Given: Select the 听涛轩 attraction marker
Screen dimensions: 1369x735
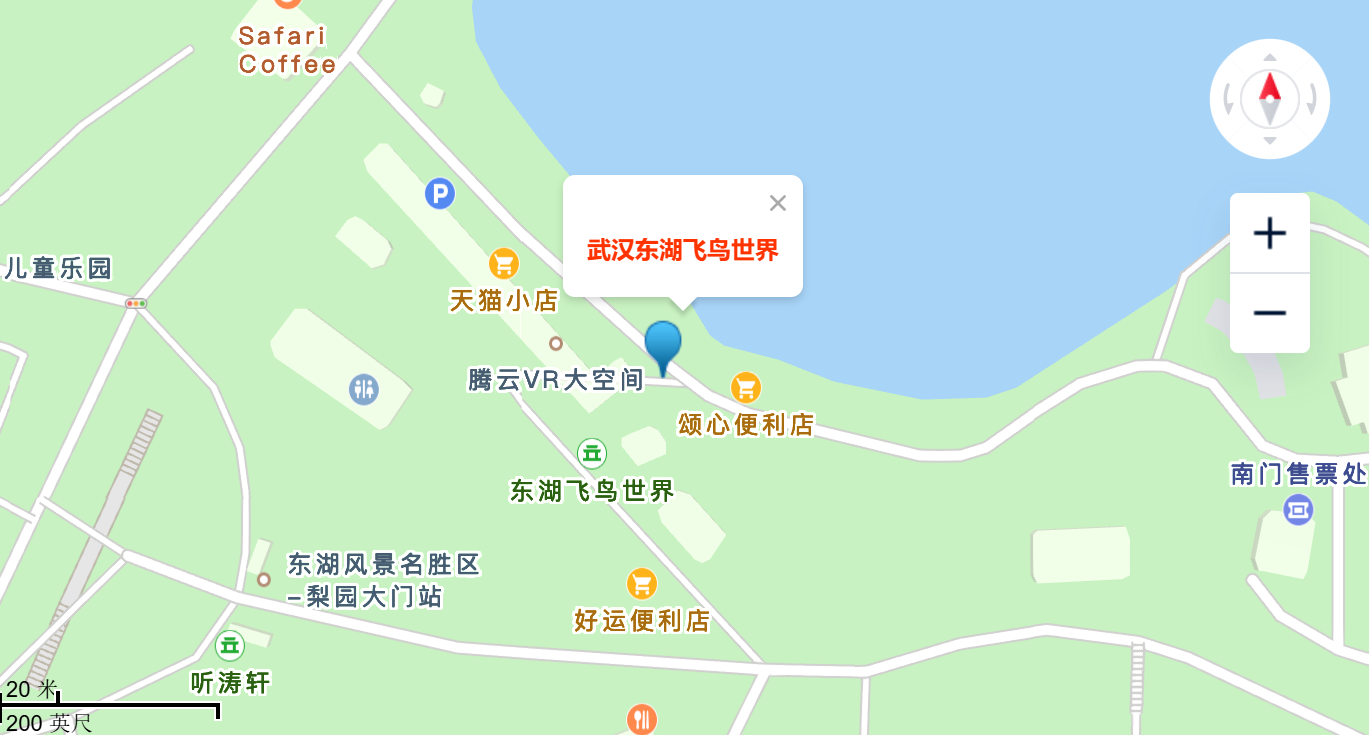Looking at the screenshot, I should pyautogui.click(x=230, y=646).
